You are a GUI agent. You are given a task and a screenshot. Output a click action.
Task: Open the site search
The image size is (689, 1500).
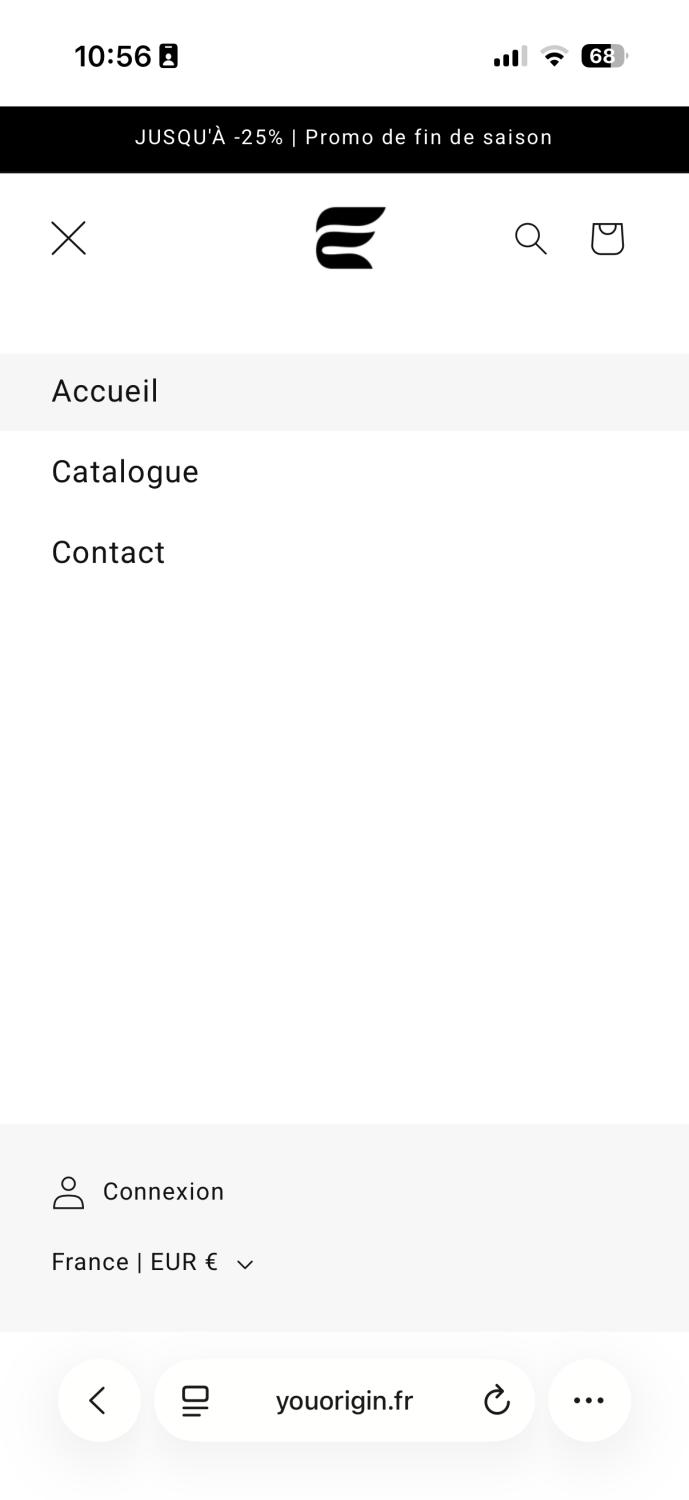coord(530,238)
